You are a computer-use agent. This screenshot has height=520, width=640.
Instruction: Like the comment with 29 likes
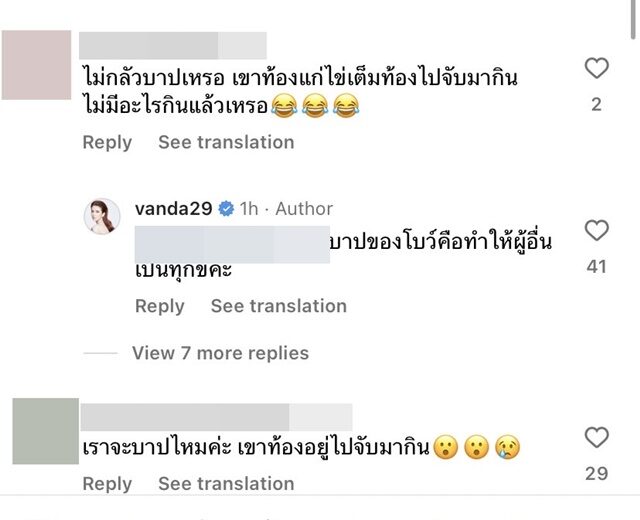pyautogui.click(x=596, y=437)
